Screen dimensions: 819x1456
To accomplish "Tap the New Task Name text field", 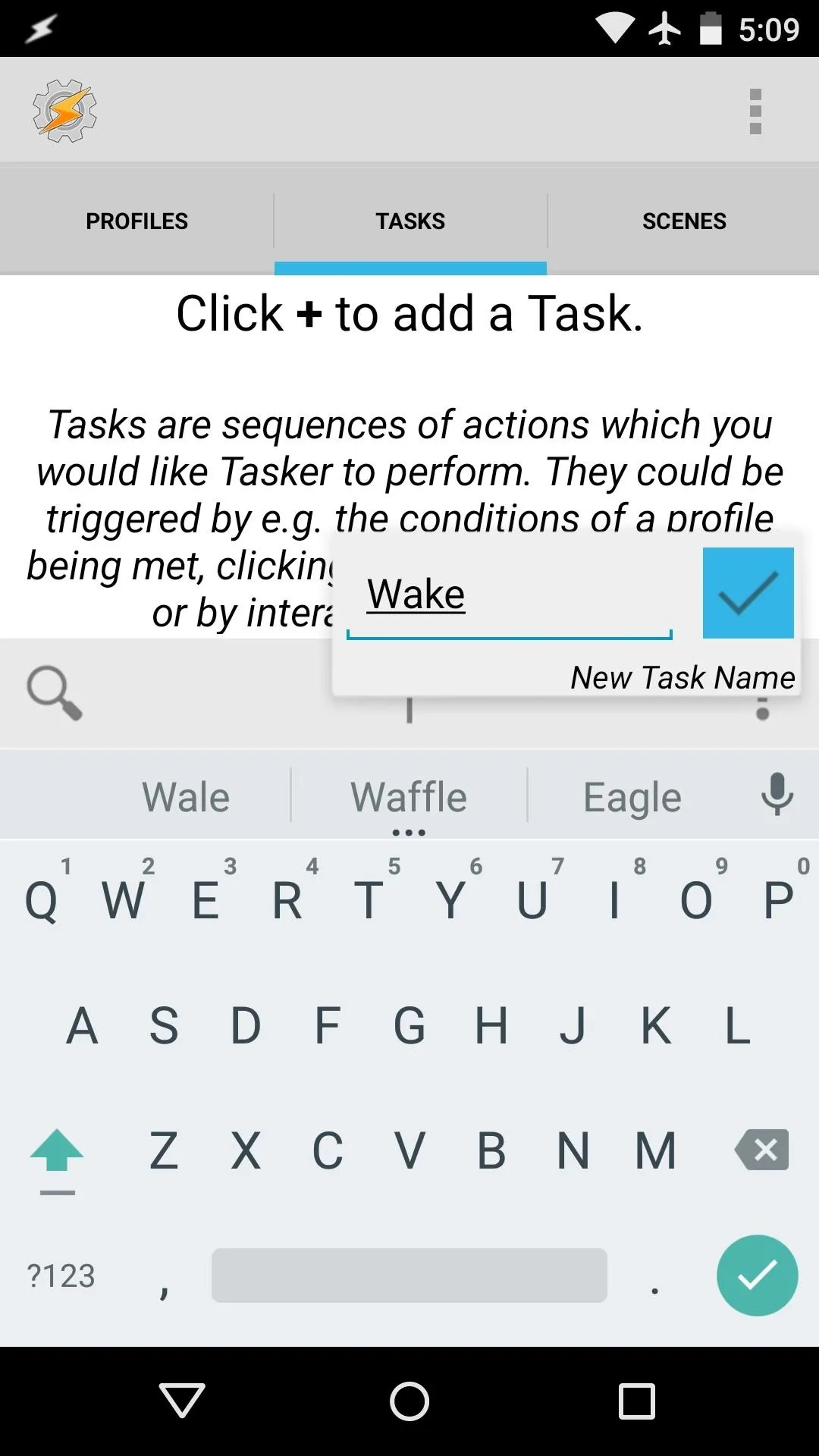I will click(x=510, y=595).
